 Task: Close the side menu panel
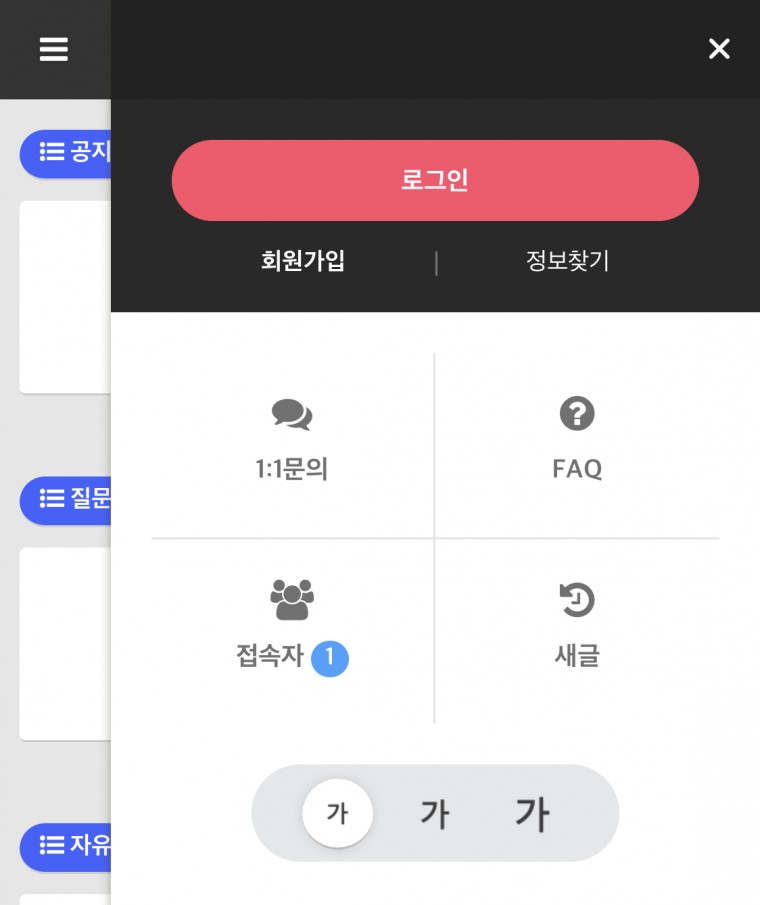(718, 49)
